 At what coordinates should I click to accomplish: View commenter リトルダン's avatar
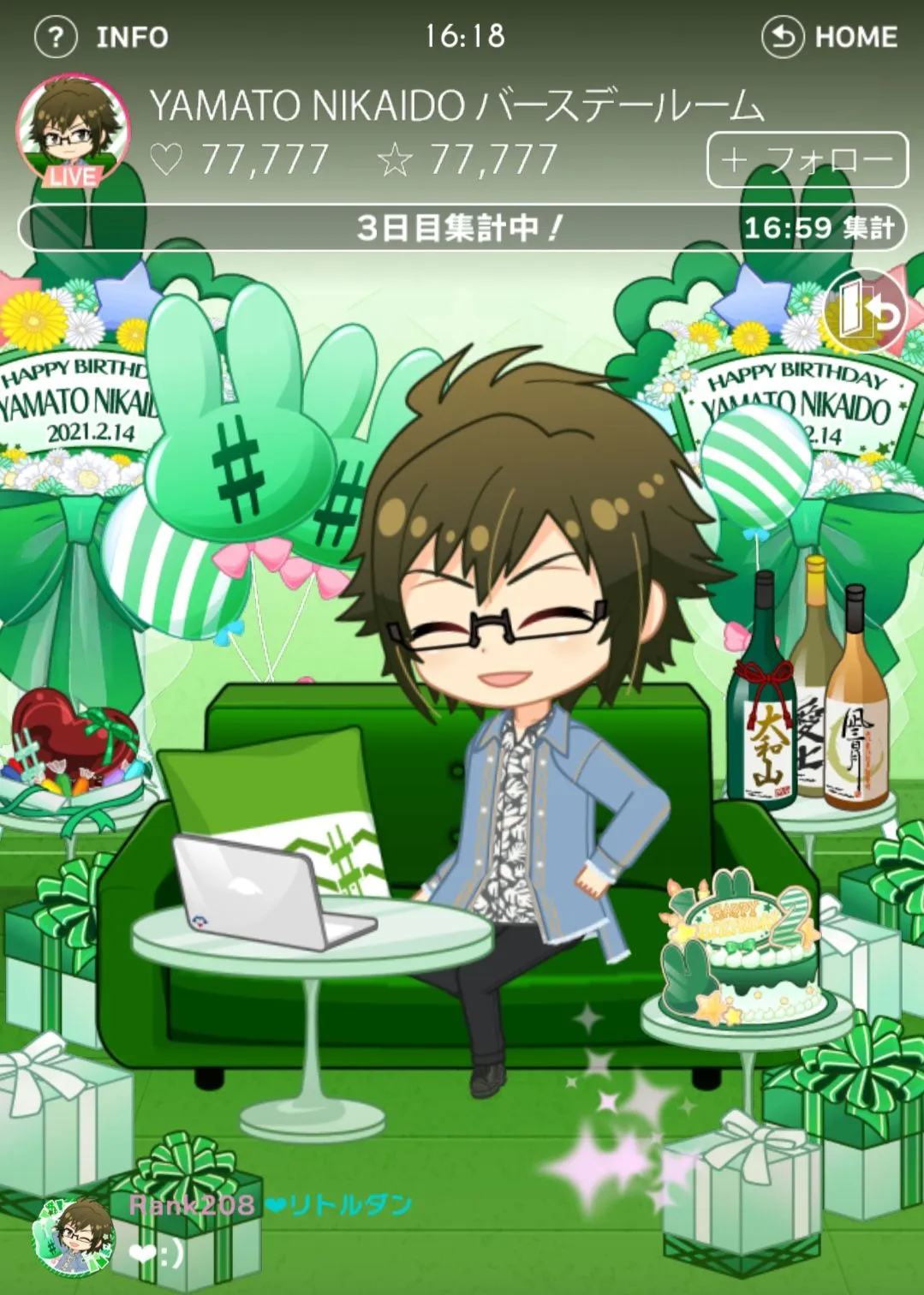[73, 1234]
